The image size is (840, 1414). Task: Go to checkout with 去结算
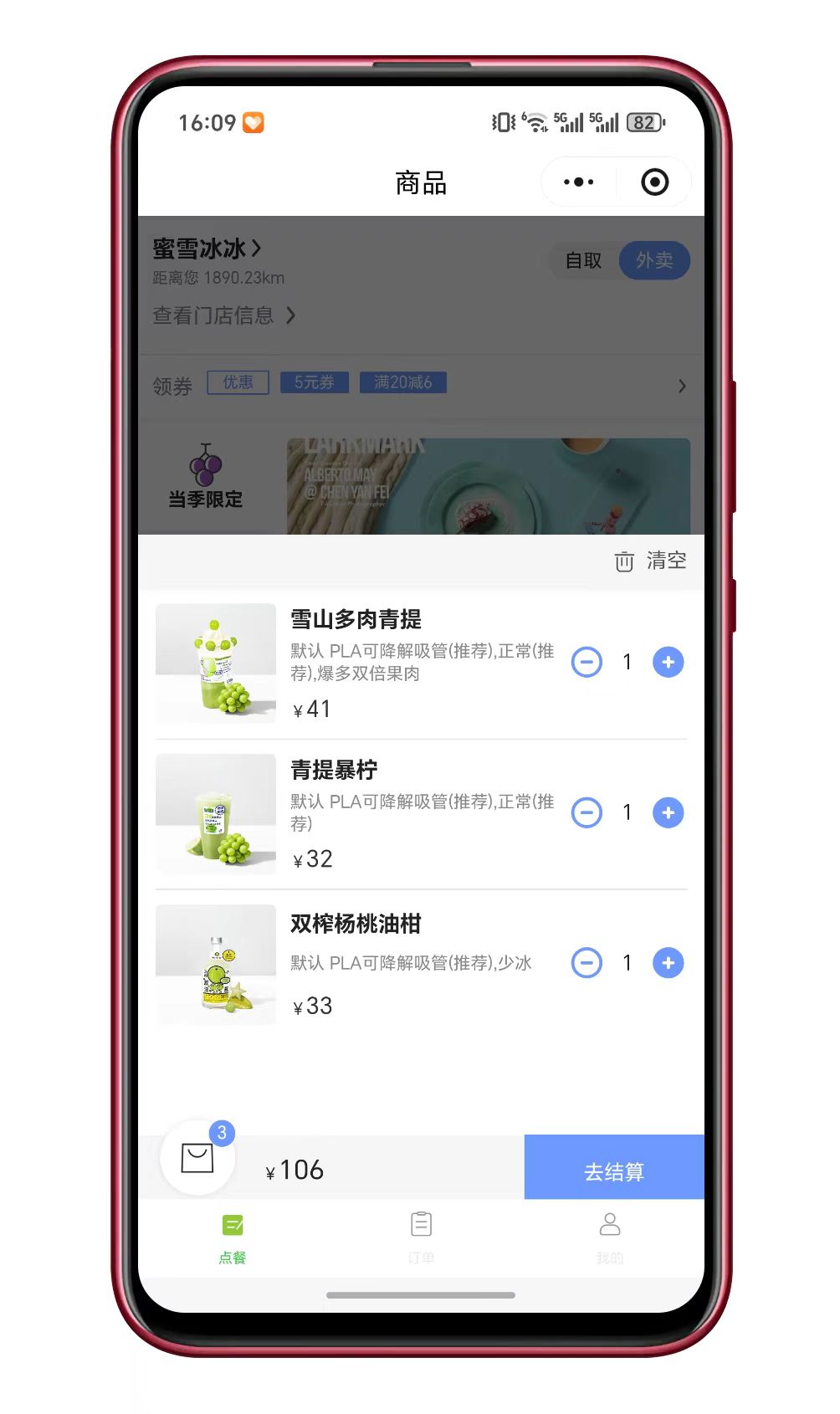614,1170
